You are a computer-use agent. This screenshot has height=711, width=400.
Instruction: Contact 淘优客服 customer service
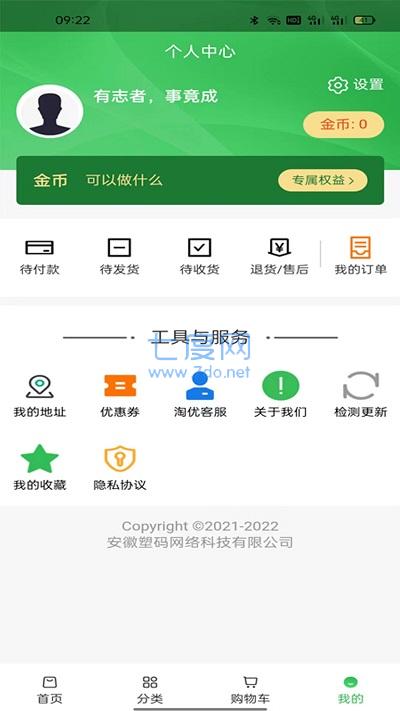pyautogui.click(x=200, y=395)
